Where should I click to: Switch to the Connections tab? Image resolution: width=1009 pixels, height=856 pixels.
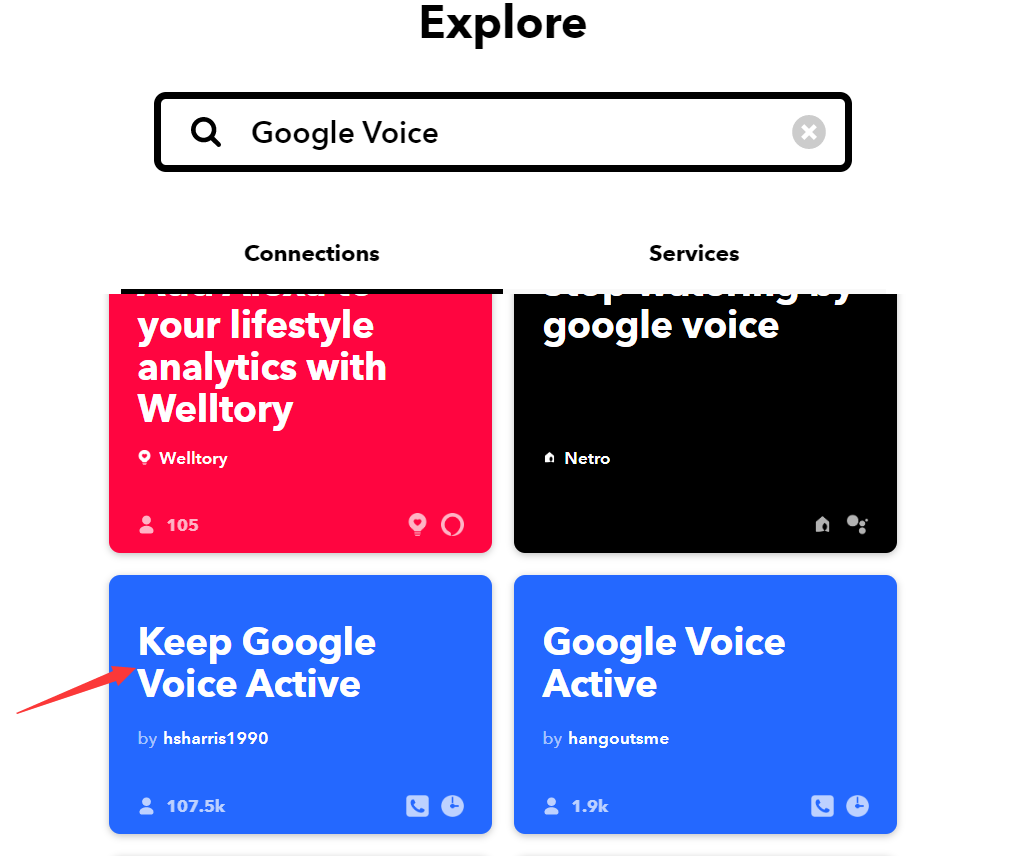click(x=312, y=254)
